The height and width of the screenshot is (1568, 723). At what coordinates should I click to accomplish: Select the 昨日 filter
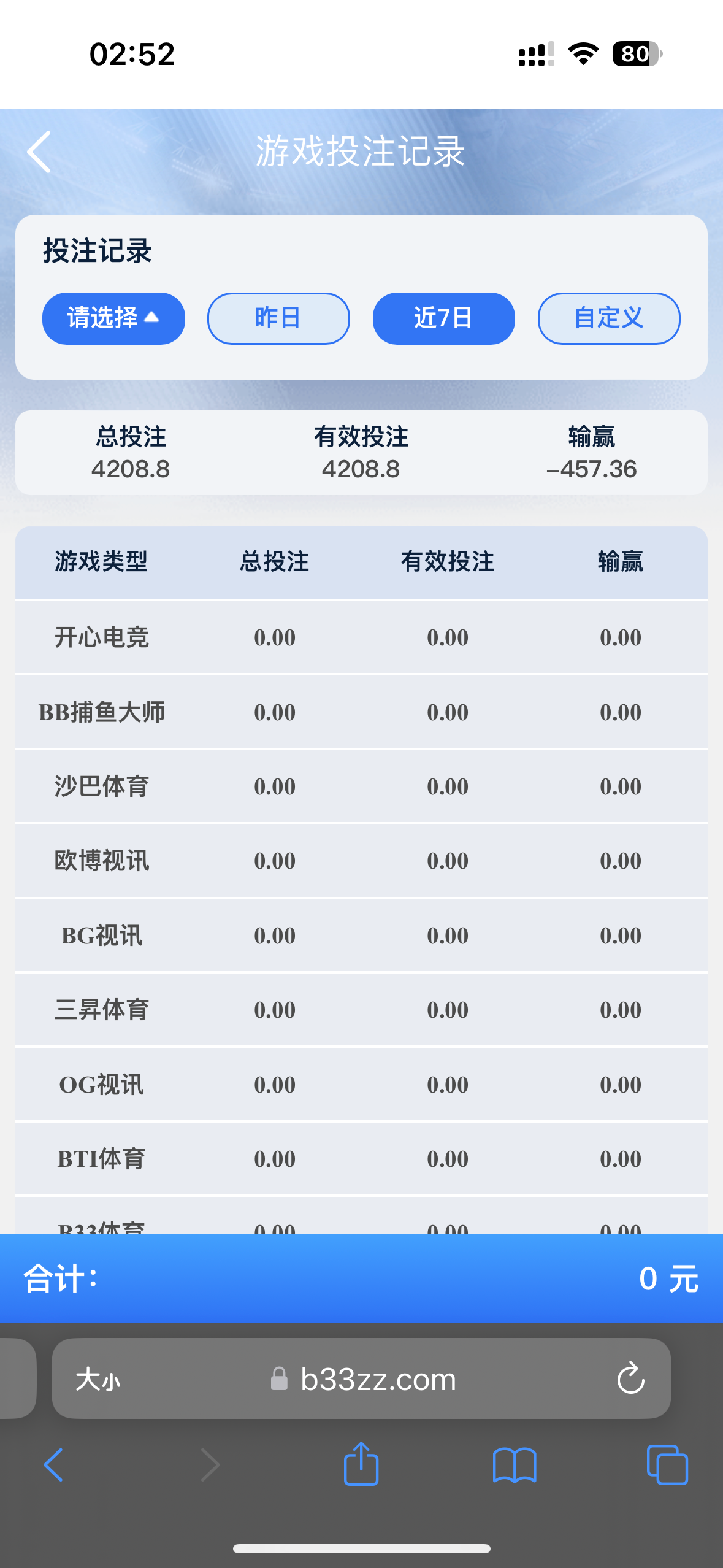pyautogui.click(x=278, y=318)
